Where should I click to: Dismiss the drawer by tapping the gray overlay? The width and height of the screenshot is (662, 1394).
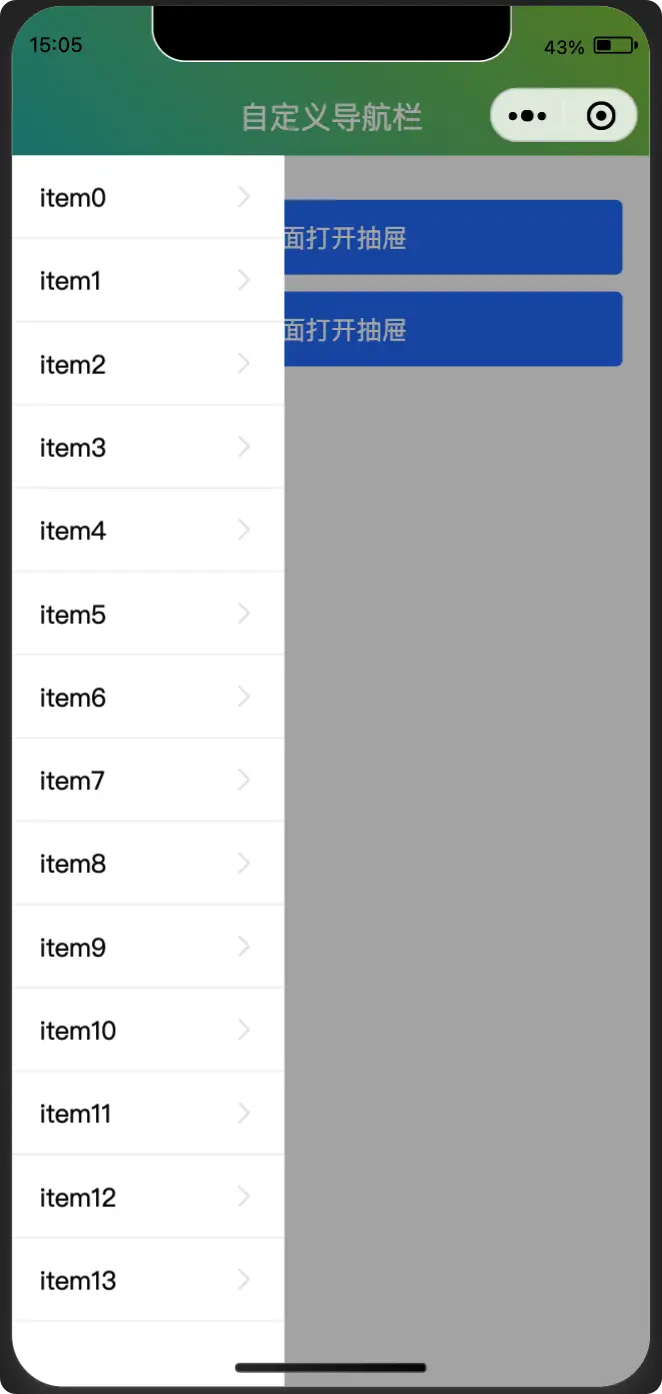[x=467, y=800]
